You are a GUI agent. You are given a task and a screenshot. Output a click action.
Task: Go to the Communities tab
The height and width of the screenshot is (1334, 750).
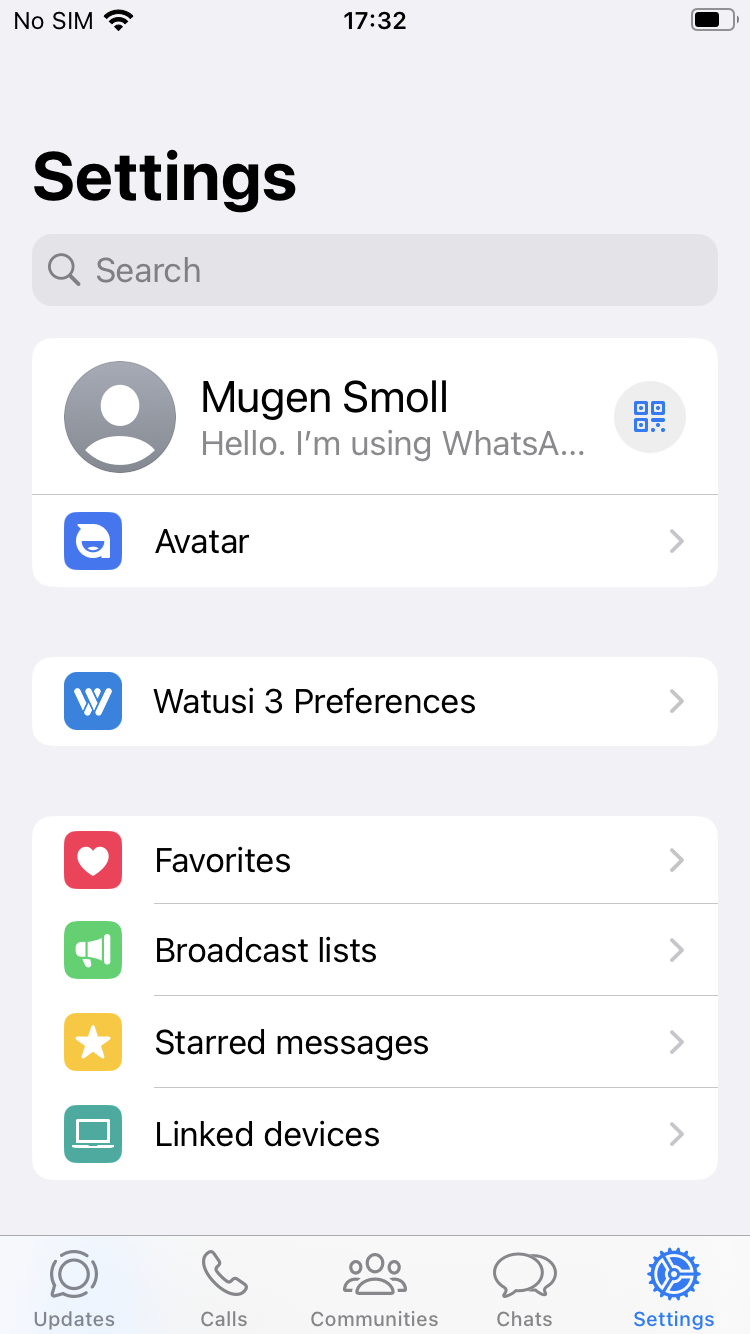click(375, 1288)
